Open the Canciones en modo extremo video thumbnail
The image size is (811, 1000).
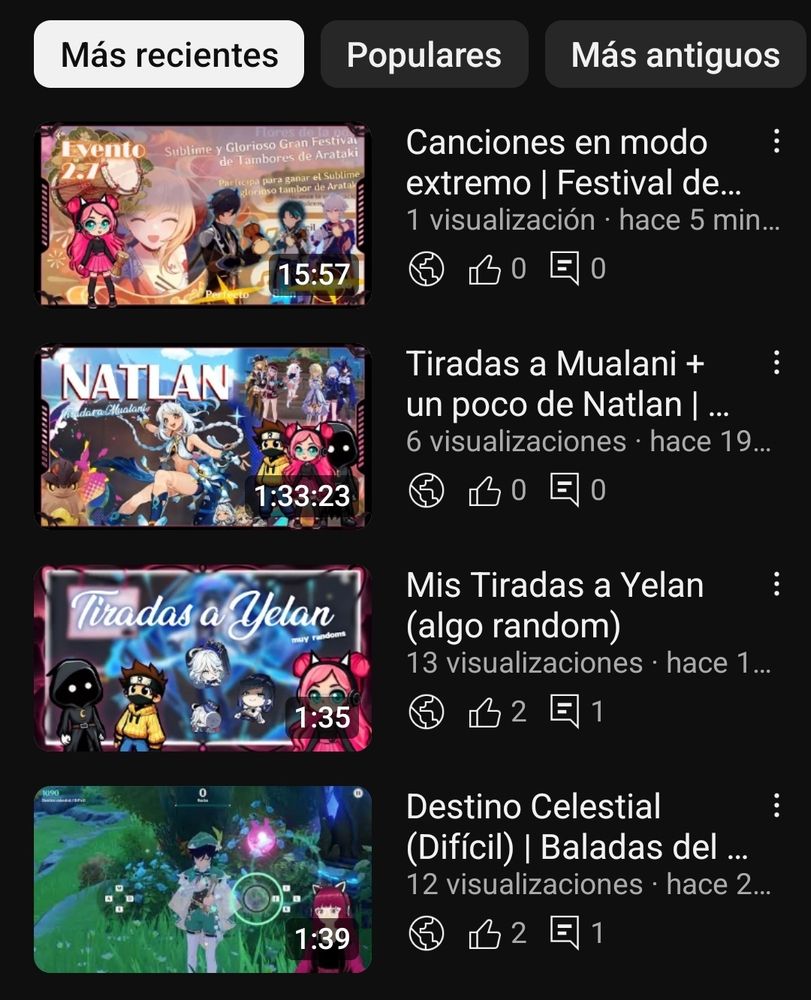(x=203, y=215)
